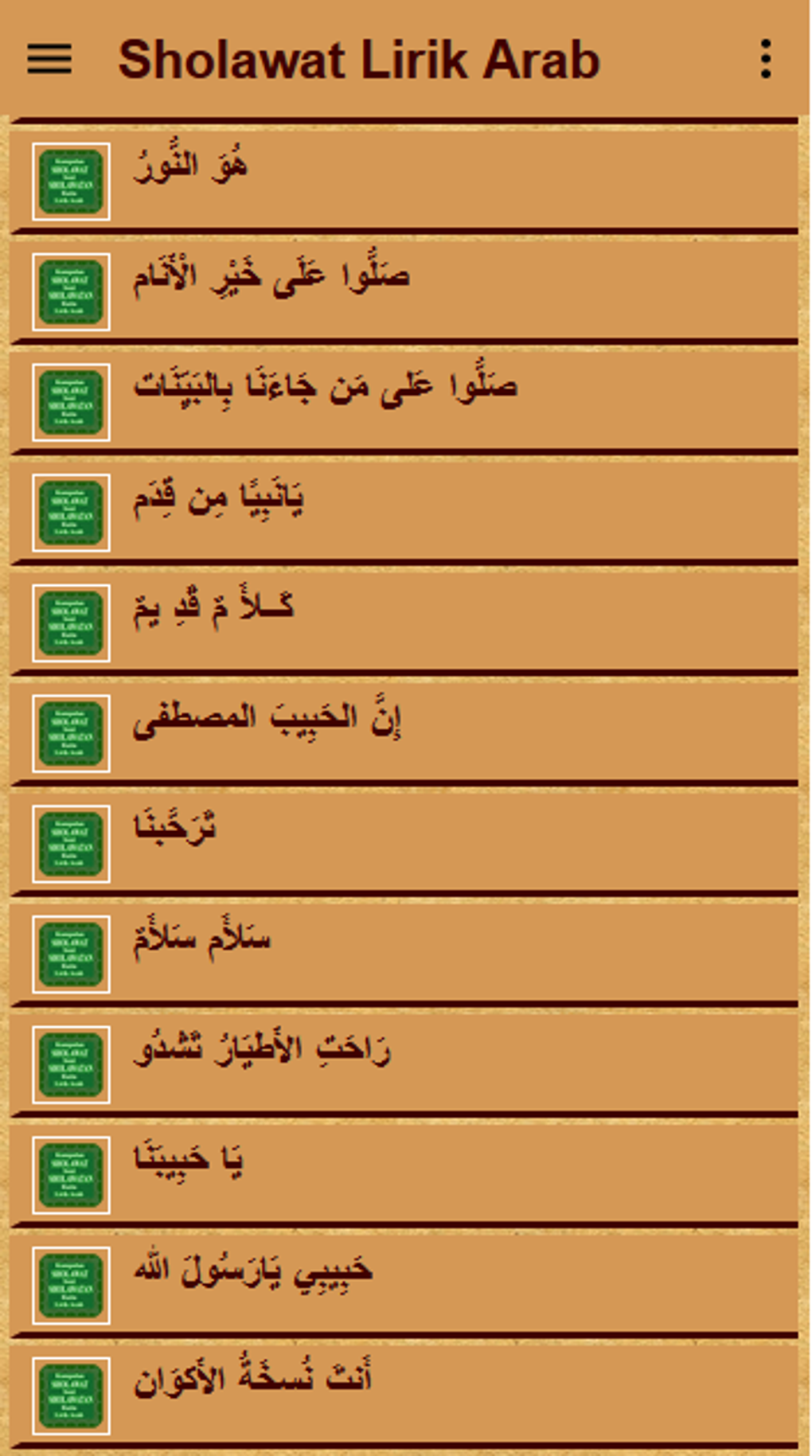Viewport: 812px width, 1456px height.
Task: Select the sholawat تَرَحَّبنَا
Action: tap(404, 844)
